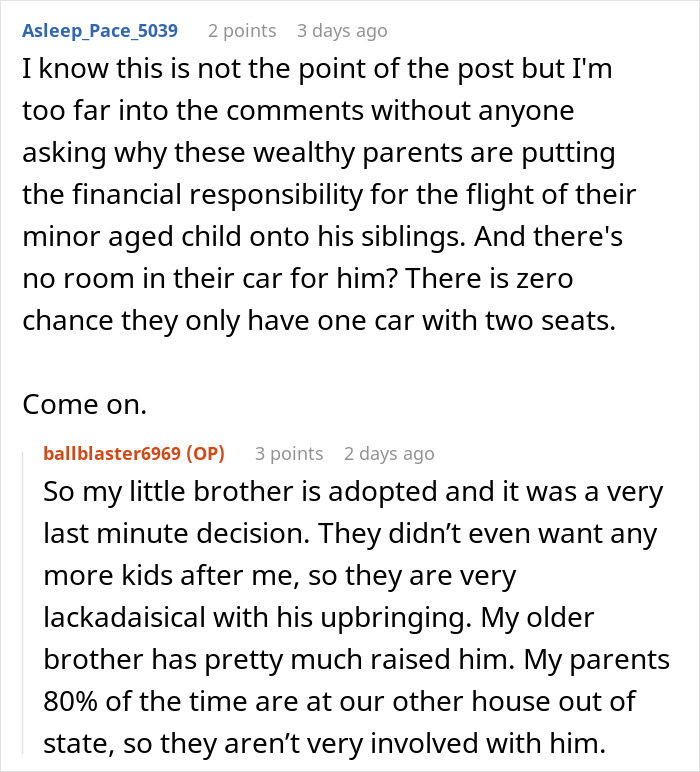Open Asleep_Pace_5039's user profile
This screenshot has width=700, height=772.
coord(100,31)
